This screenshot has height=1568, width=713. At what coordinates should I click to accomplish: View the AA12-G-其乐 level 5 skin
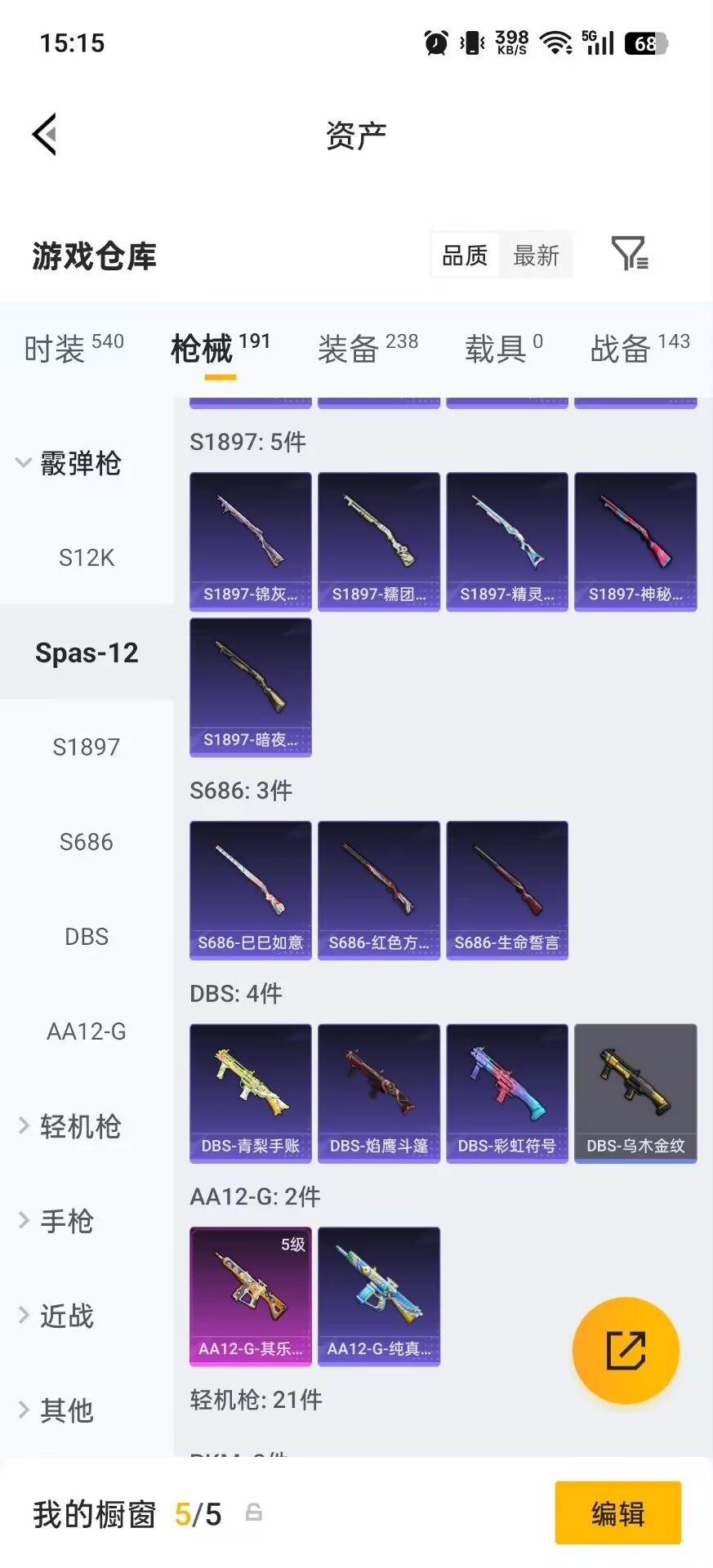(x=251, y=1296)
